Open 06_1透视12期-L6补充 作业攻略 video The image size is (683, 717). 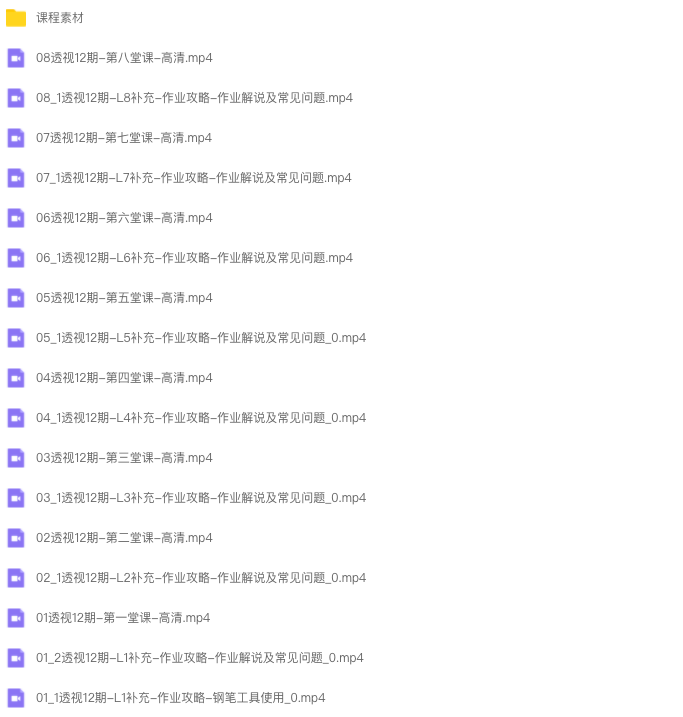click(x=194, y=258)
